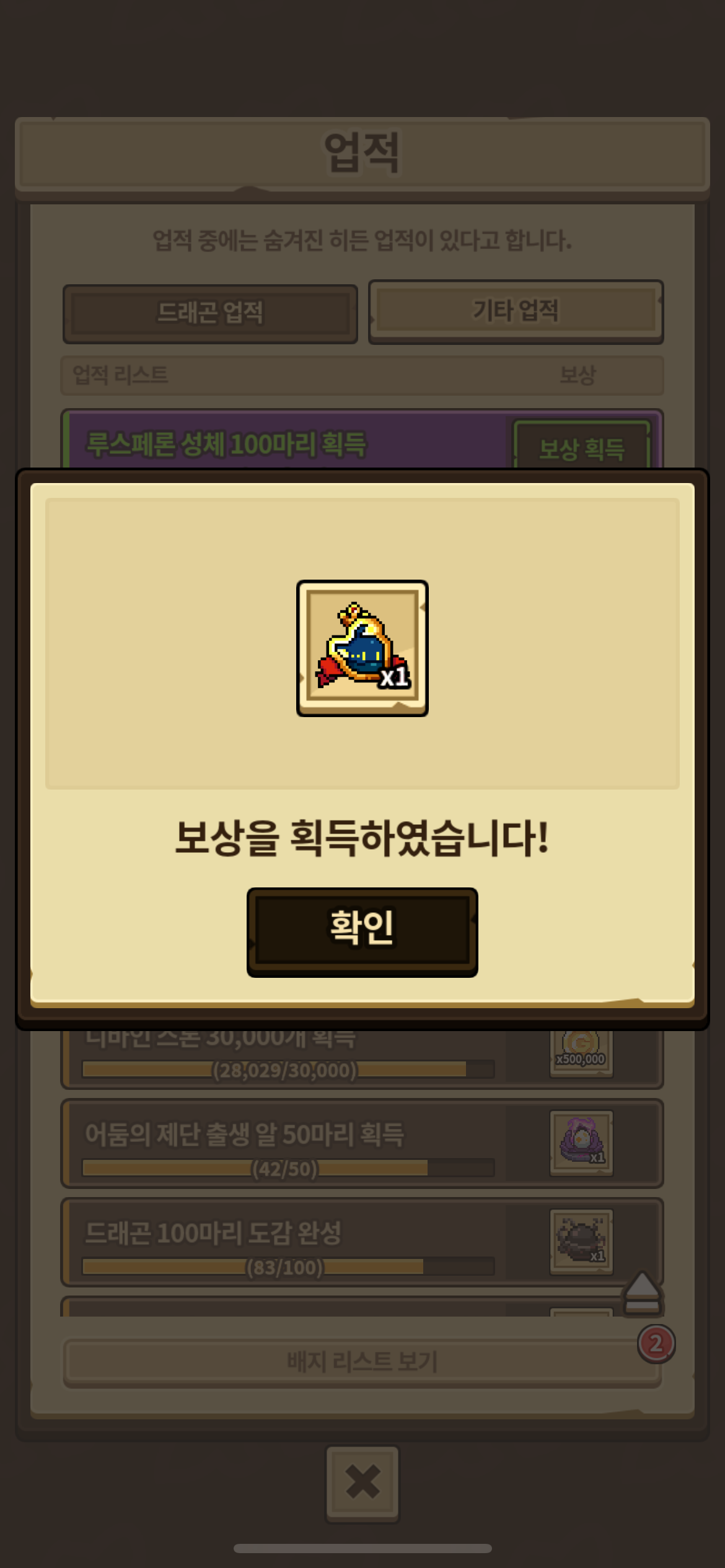Switch to 기타 업적 tab
The width and height of the screenshot is (725, 1568).
click(x=516, y=311)
